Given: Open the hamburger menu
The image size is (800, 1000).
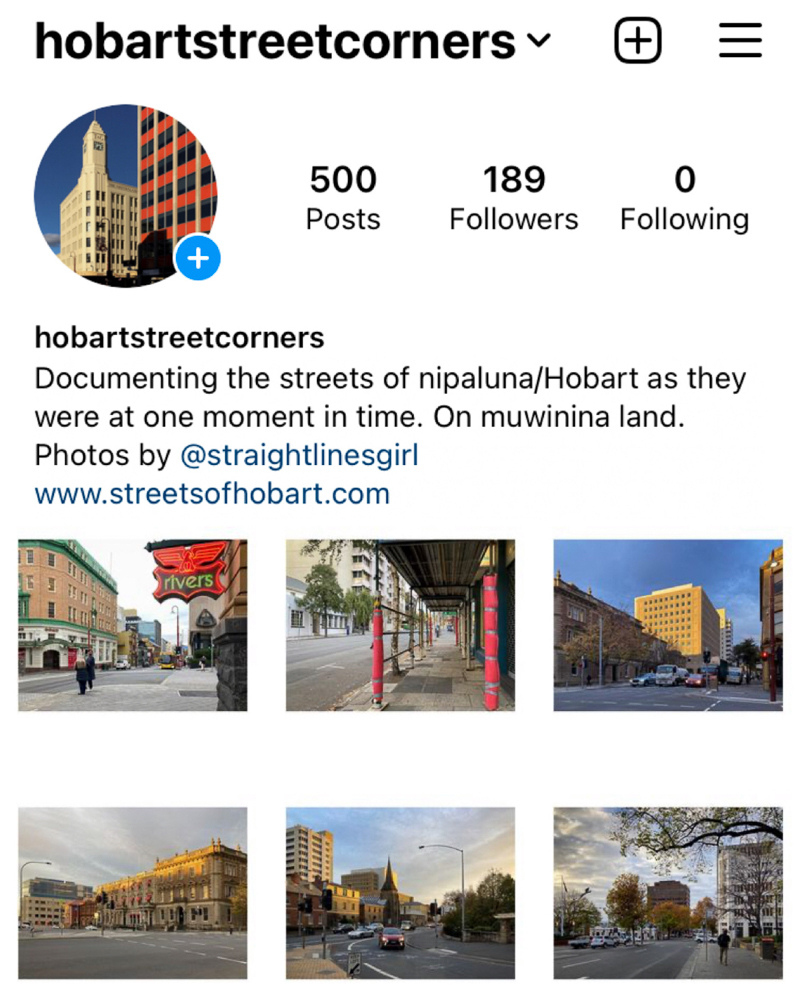Looking at the screenshot, I should [x=741, y=41].
